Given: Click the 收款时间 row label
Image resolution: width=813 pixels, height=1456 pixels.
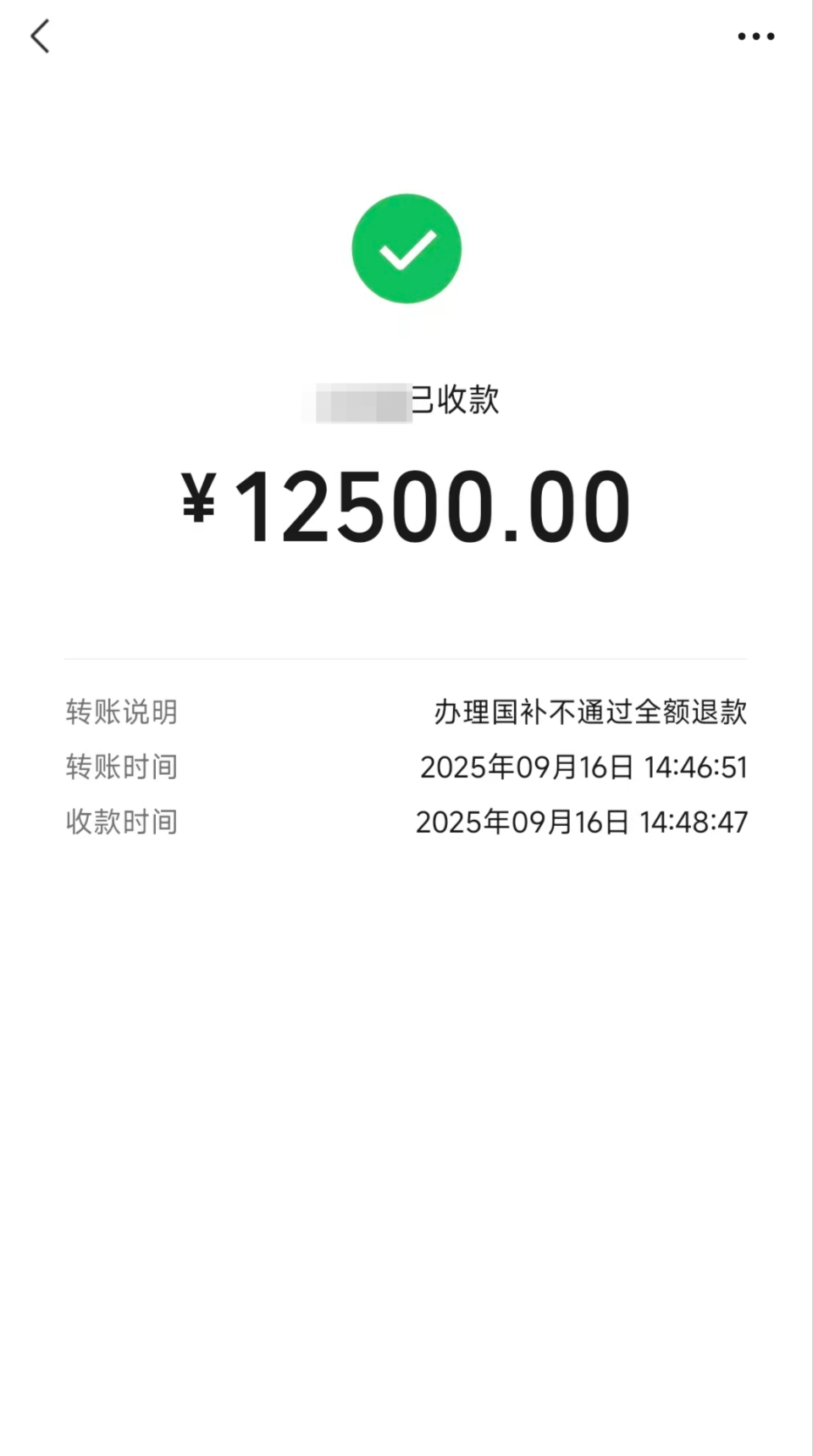Looking at the screenshot, I should [x=121, y=822].
